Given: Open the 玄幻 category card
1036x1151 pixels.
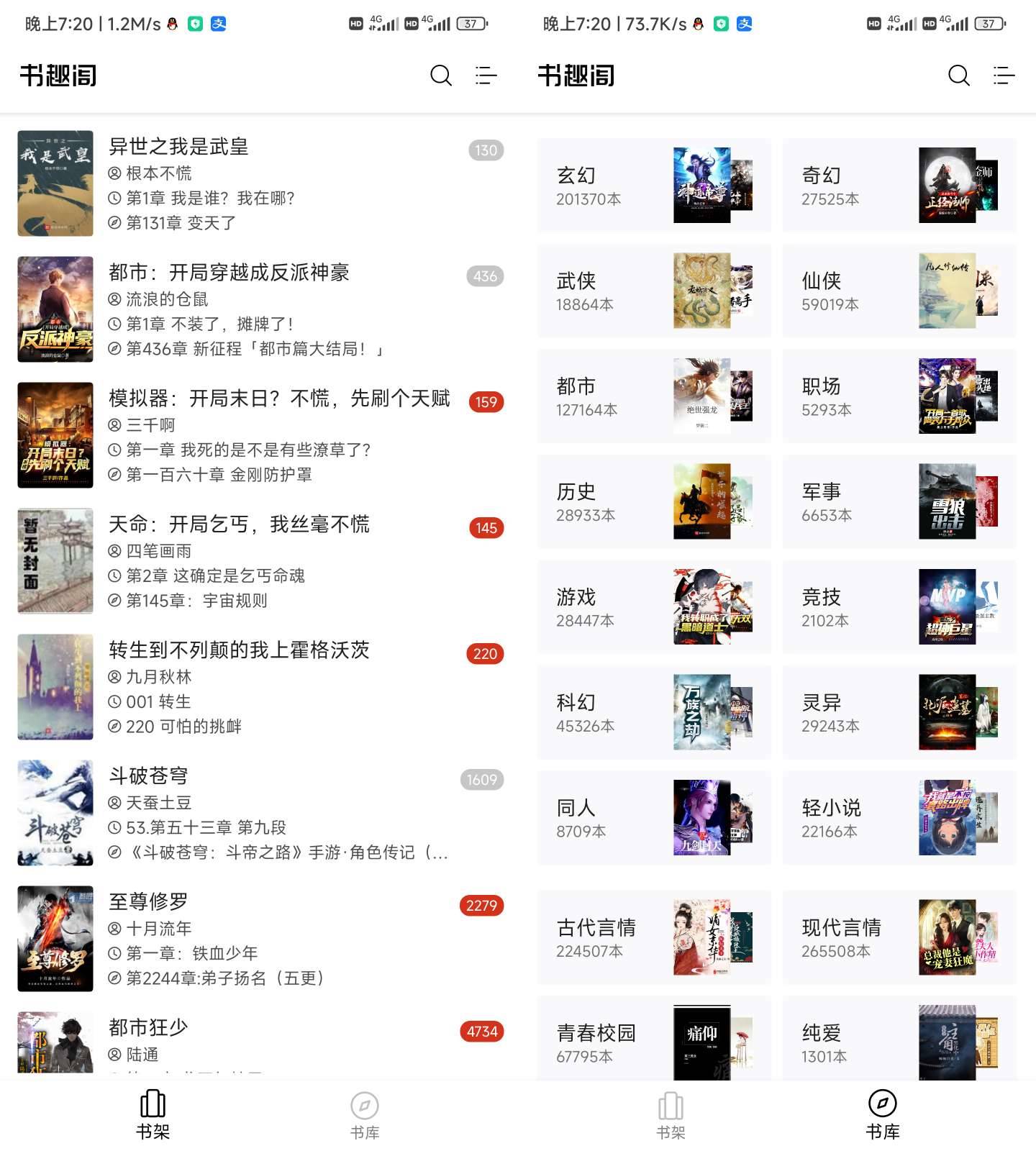Looking at the screenshot, I should pos(654,185).
